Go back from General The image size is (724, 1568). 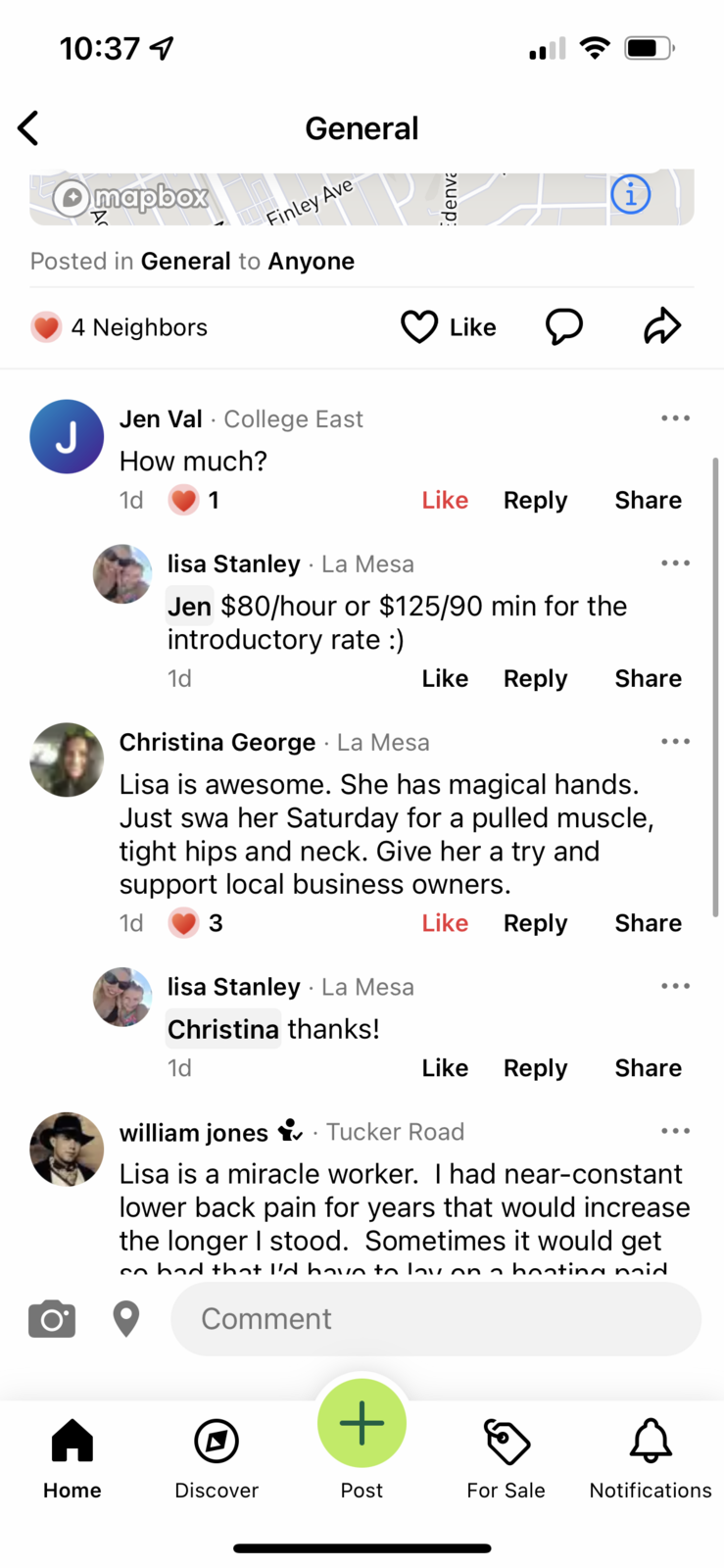click(x=28, y=128)
